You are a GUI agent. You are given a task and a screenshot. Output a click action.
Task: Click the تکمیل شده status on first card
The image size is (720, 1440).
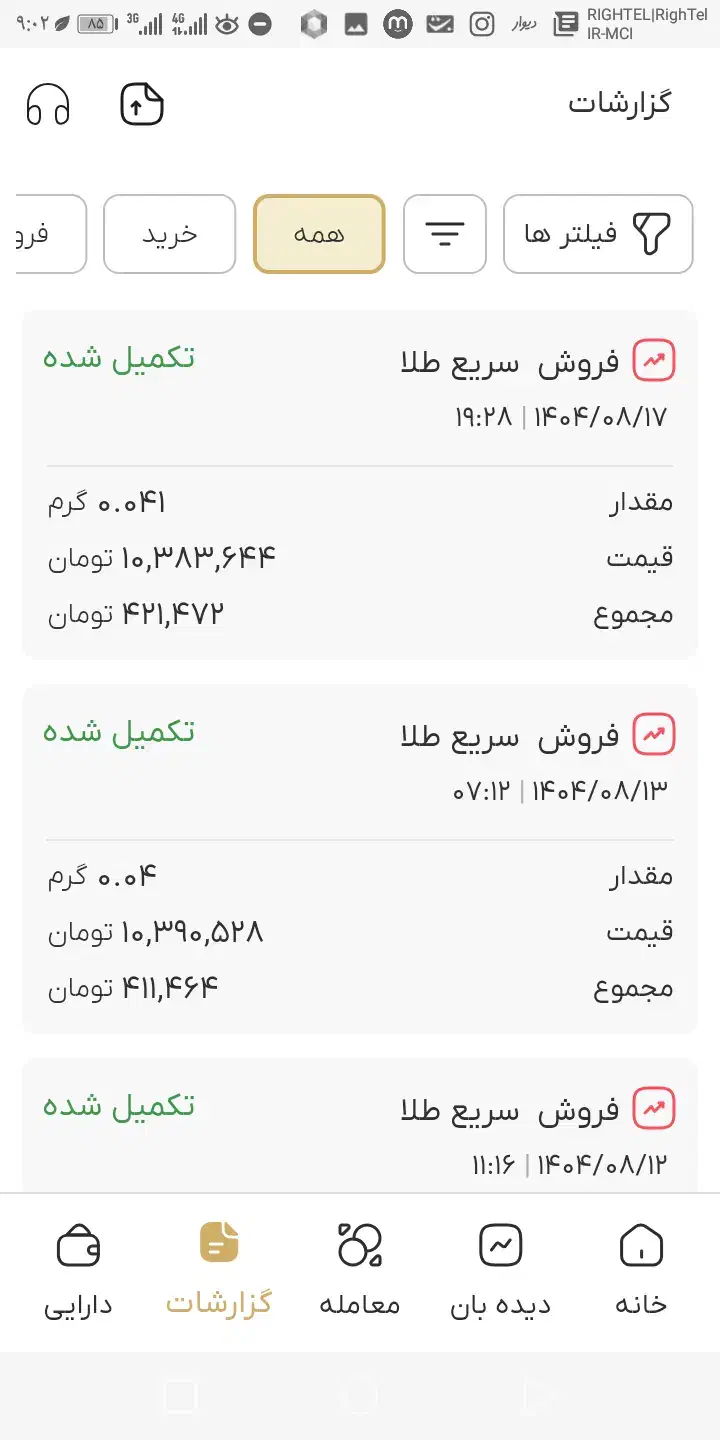(119, 358)
